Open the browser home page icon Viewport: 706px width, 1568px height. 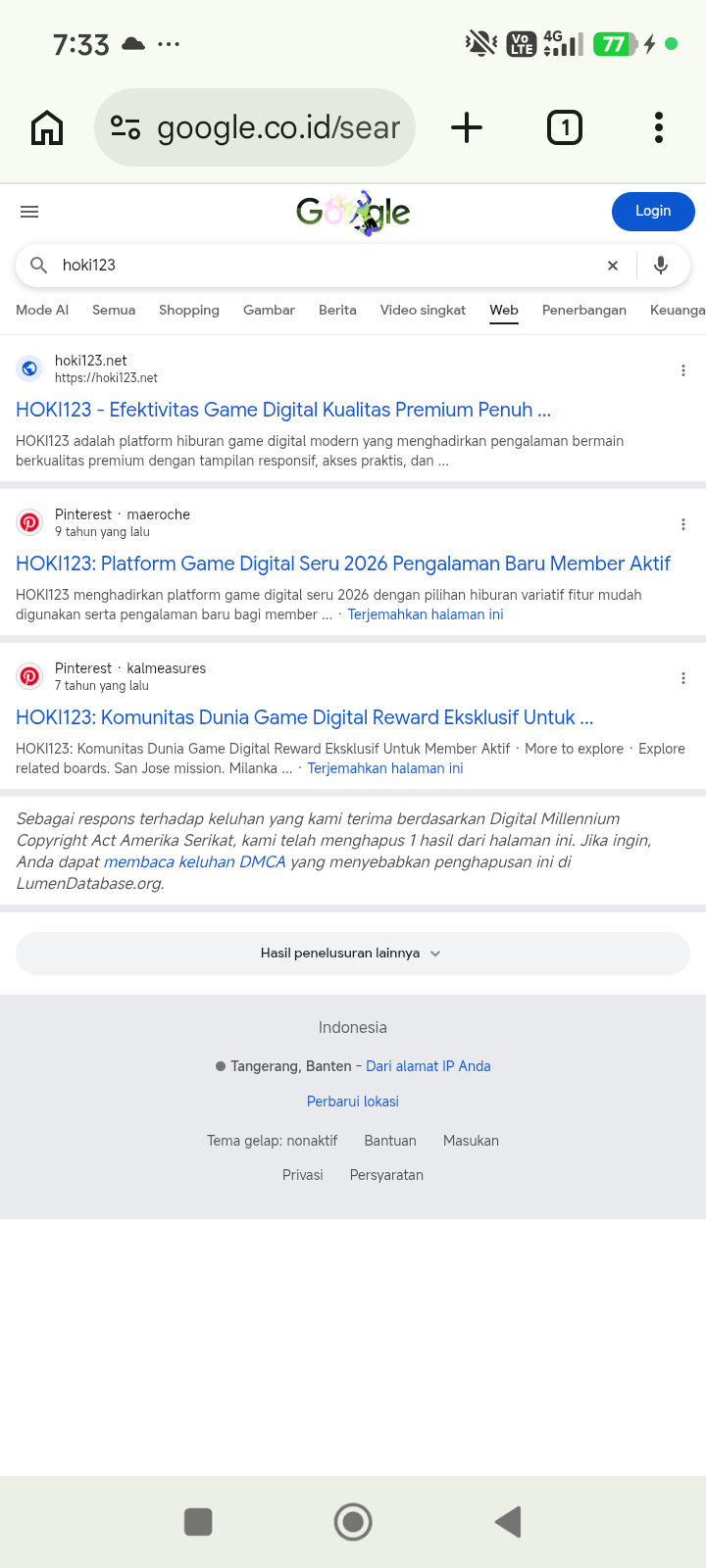pyautogui.click(x=47, y=127)
